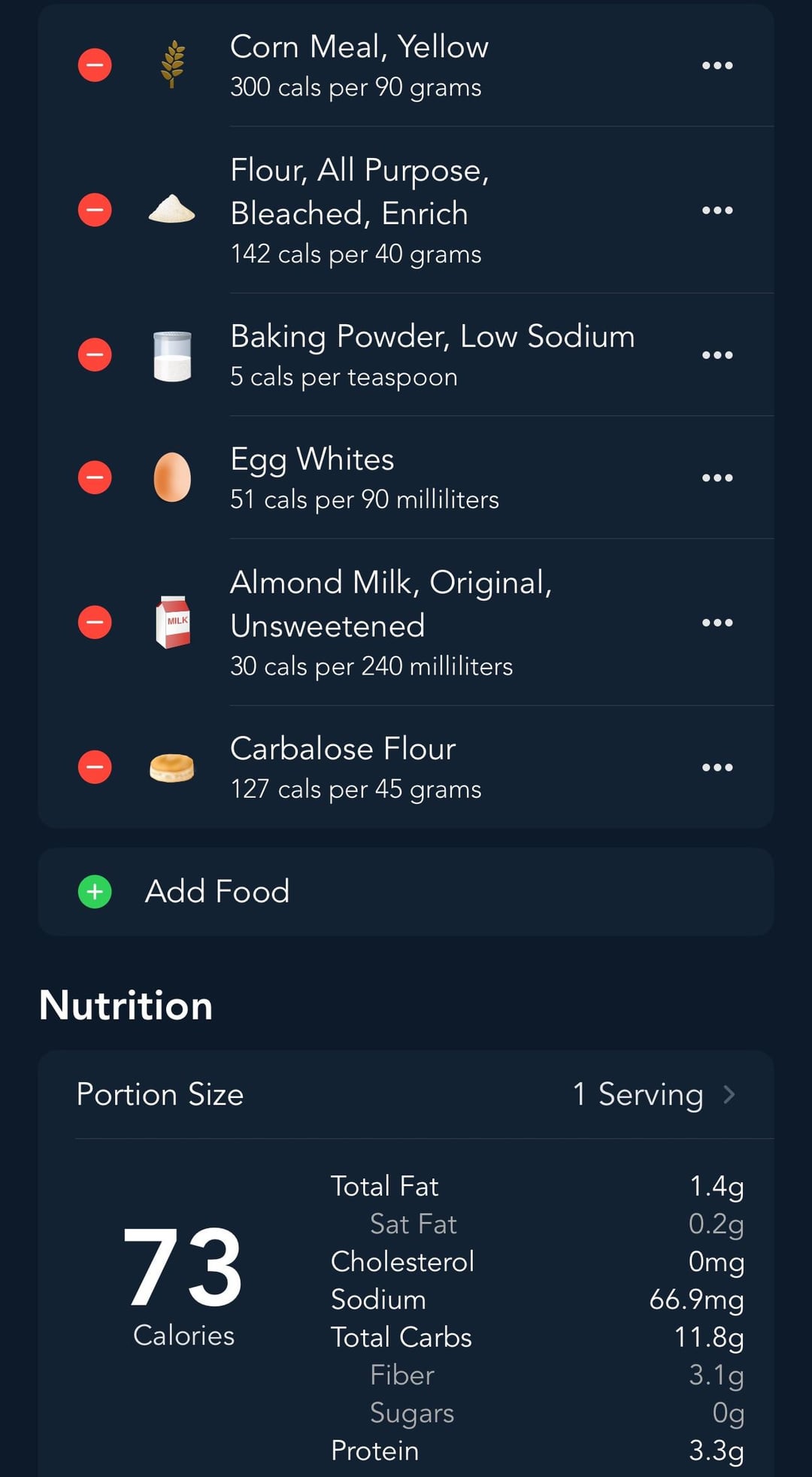Image resolution: width=812 pixels, height=1477 pixels.
Task: Remove Egg Whites from the list
Action: click(95, 478)
